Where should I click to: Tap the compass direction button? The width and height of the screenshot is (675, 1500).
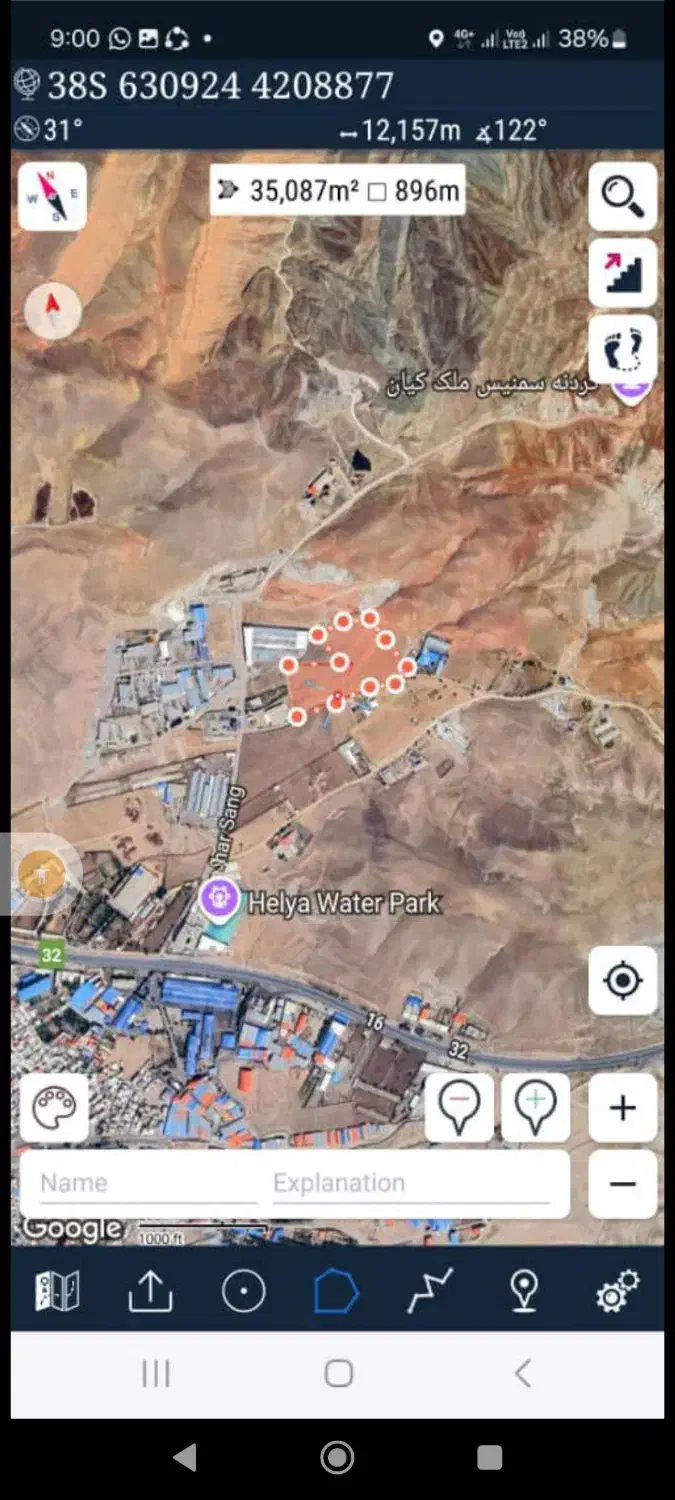[52, 196]
